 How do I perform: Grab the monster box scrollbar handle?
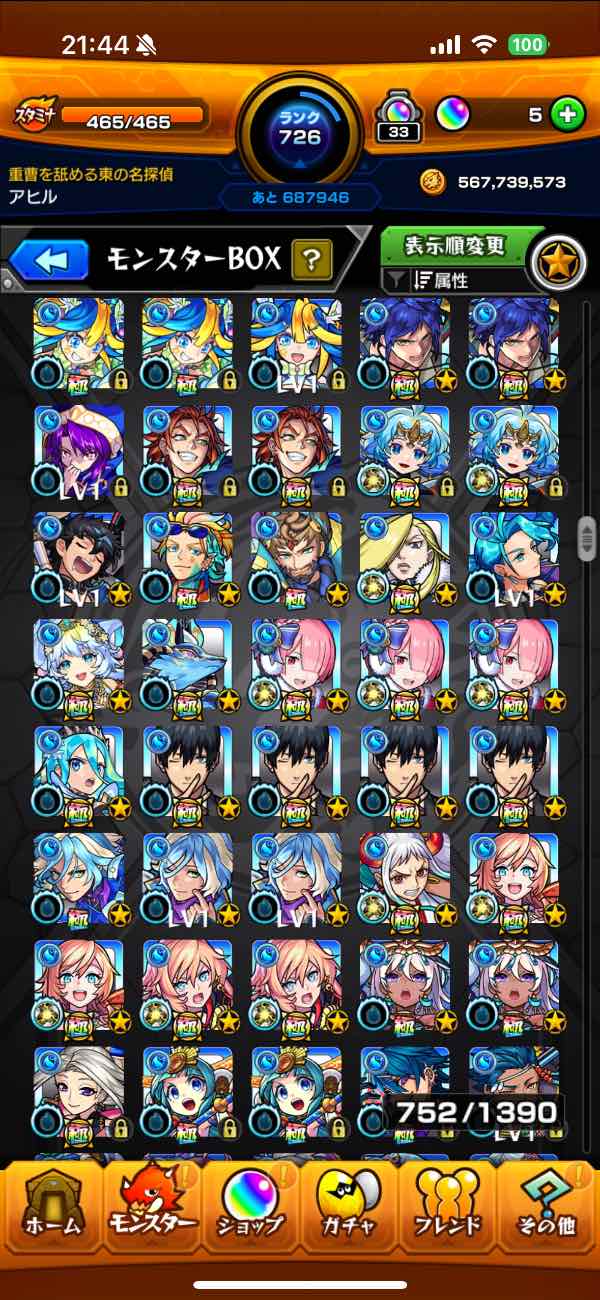point(587,538)
